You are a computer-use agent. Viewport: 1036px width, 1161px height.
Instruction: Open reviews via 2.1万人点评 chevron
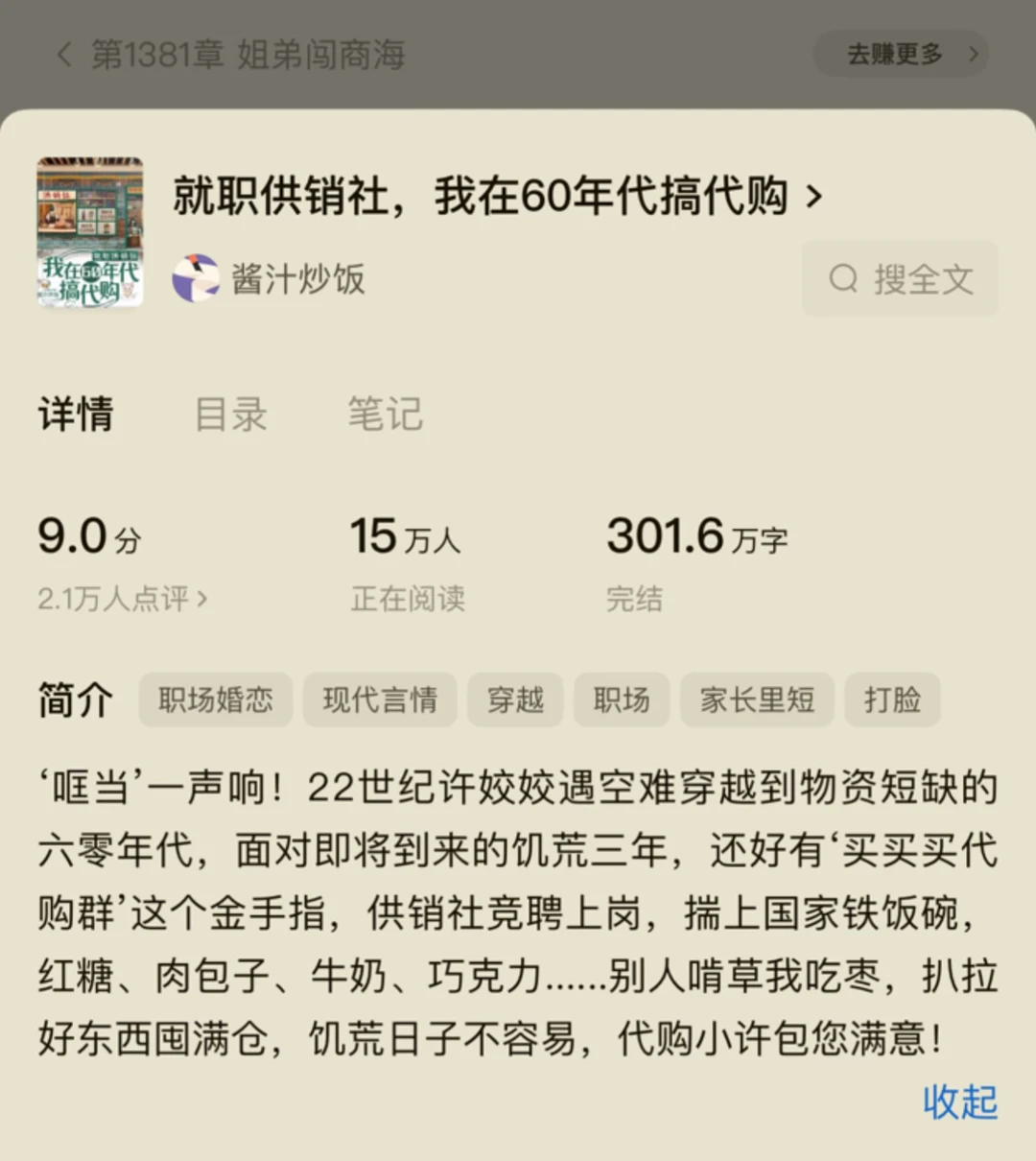(x=121, y=599)
